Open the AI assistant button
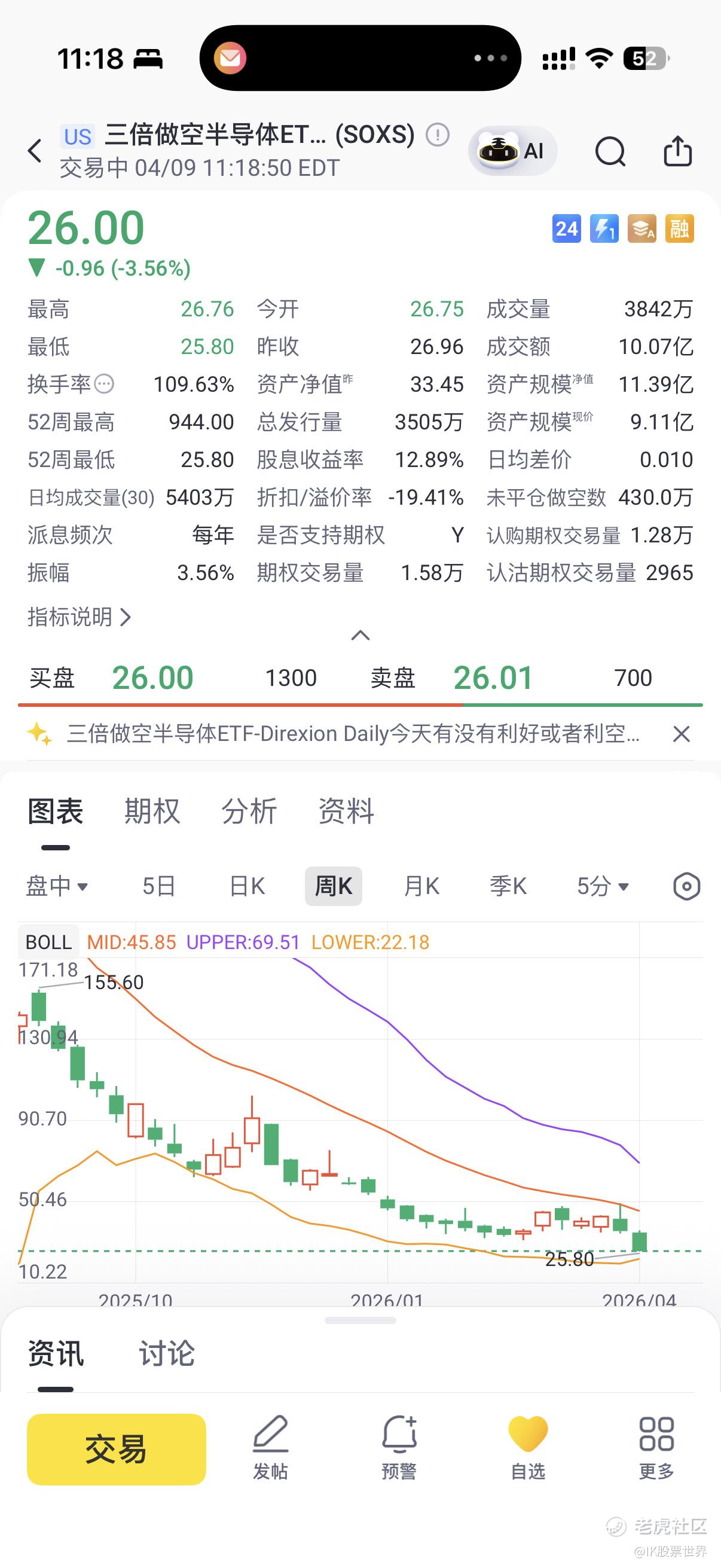 [512, 150]
